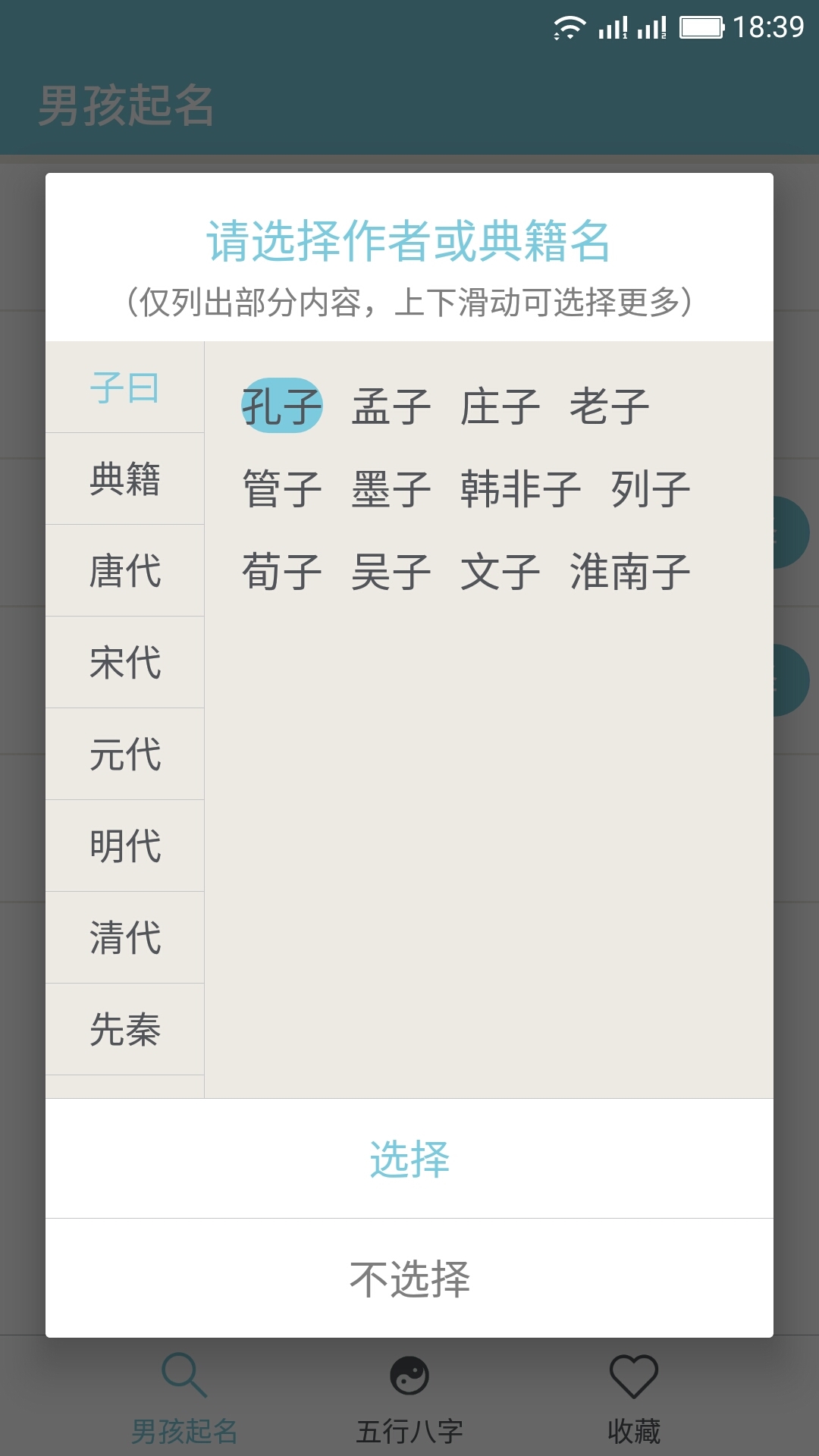Choose 庄子 from the author list
The width and height of the screenshot is (819, 1456).
coord(500,406)
